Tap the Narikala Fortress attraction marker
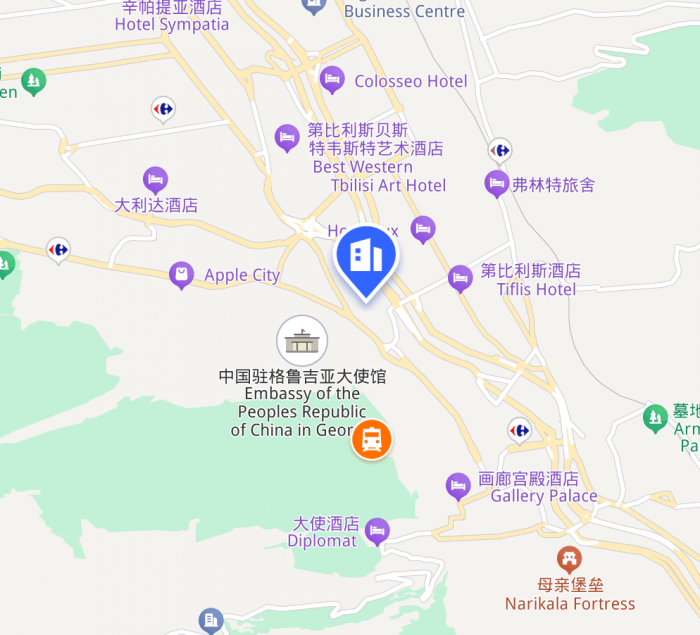700x635 pixels. (569, 558)
